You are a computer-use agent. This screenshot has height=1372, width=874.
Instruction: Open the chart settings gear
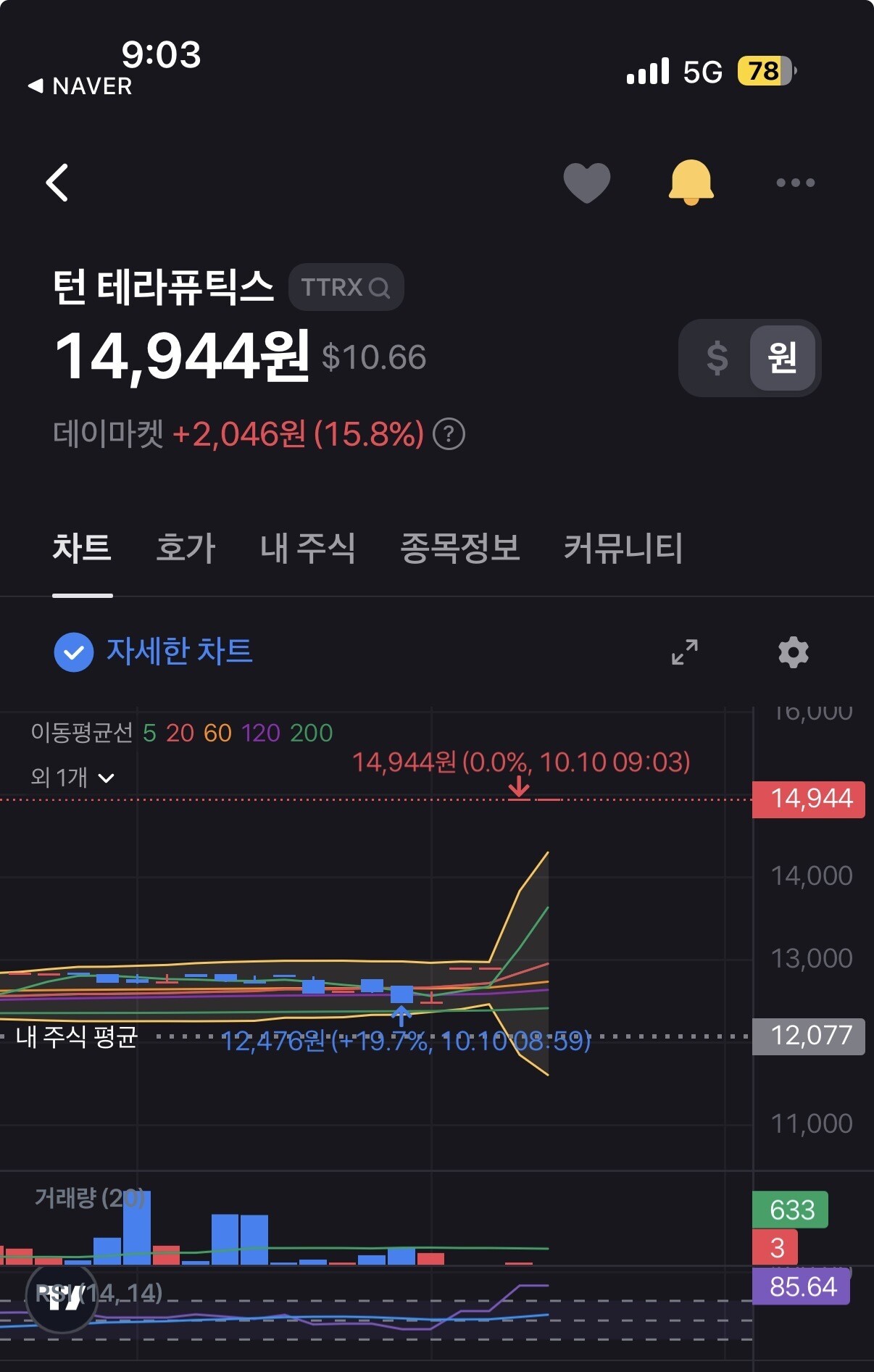(794, 652)
